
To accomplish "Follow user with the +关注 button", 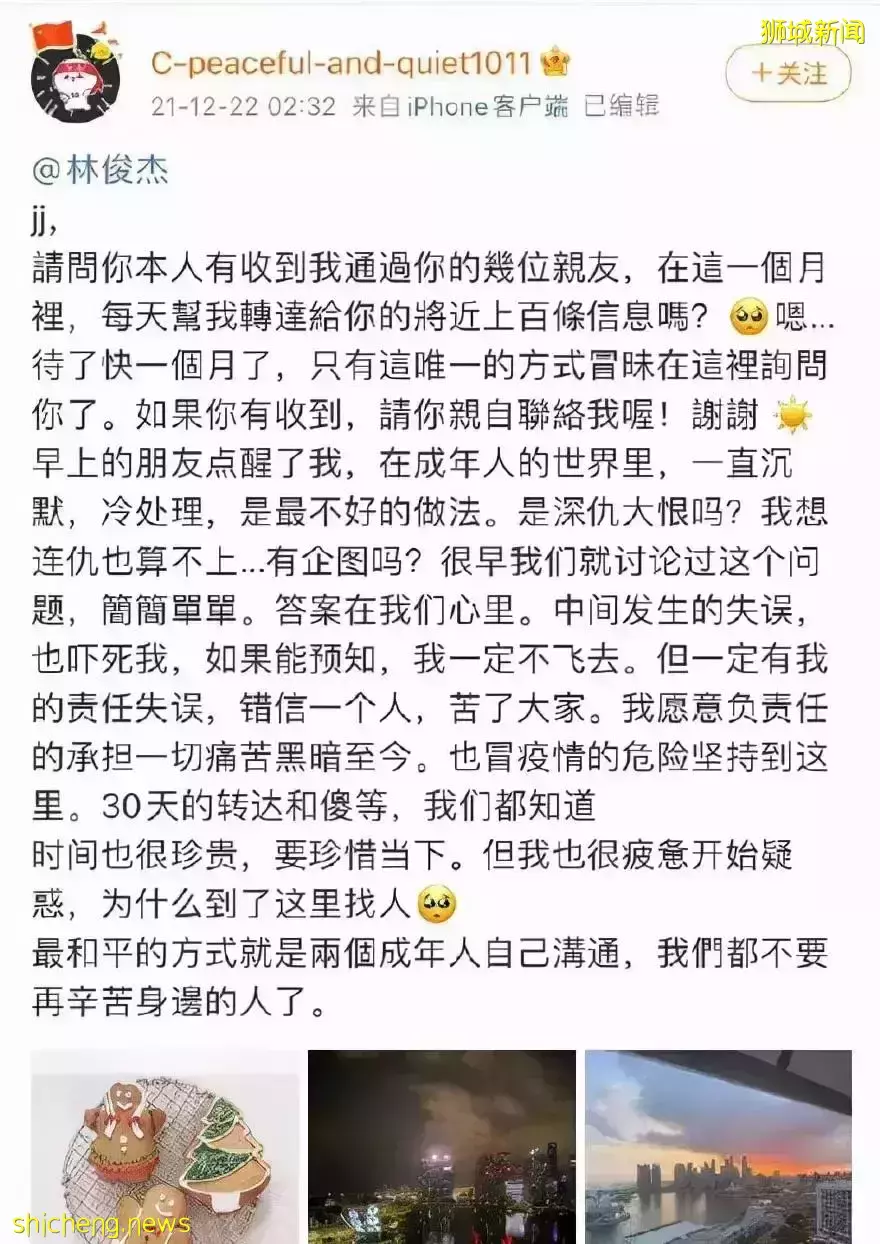I will tap(788, 73).
